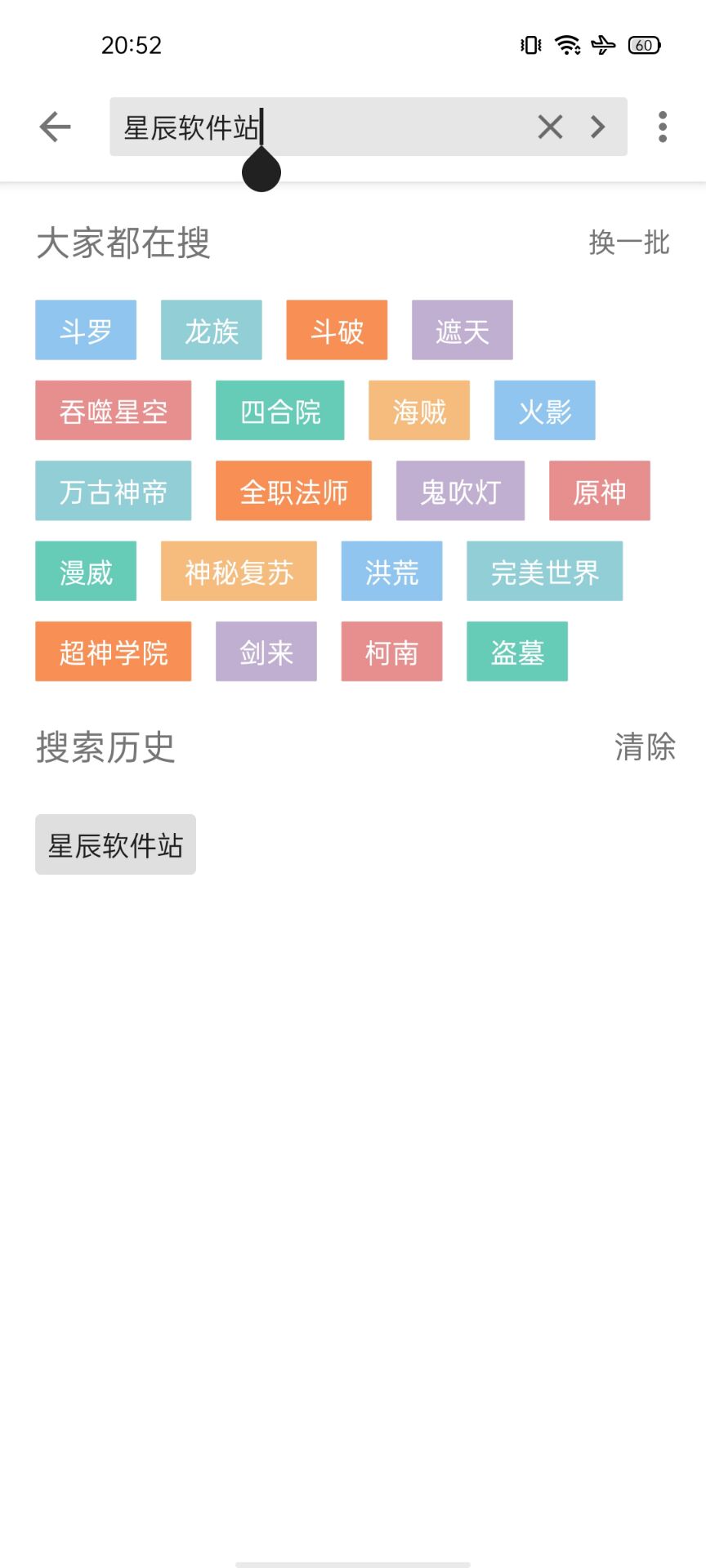Pick the 遮天 chip
Viewport: 706px width, 1568px height.
point(462,330)
